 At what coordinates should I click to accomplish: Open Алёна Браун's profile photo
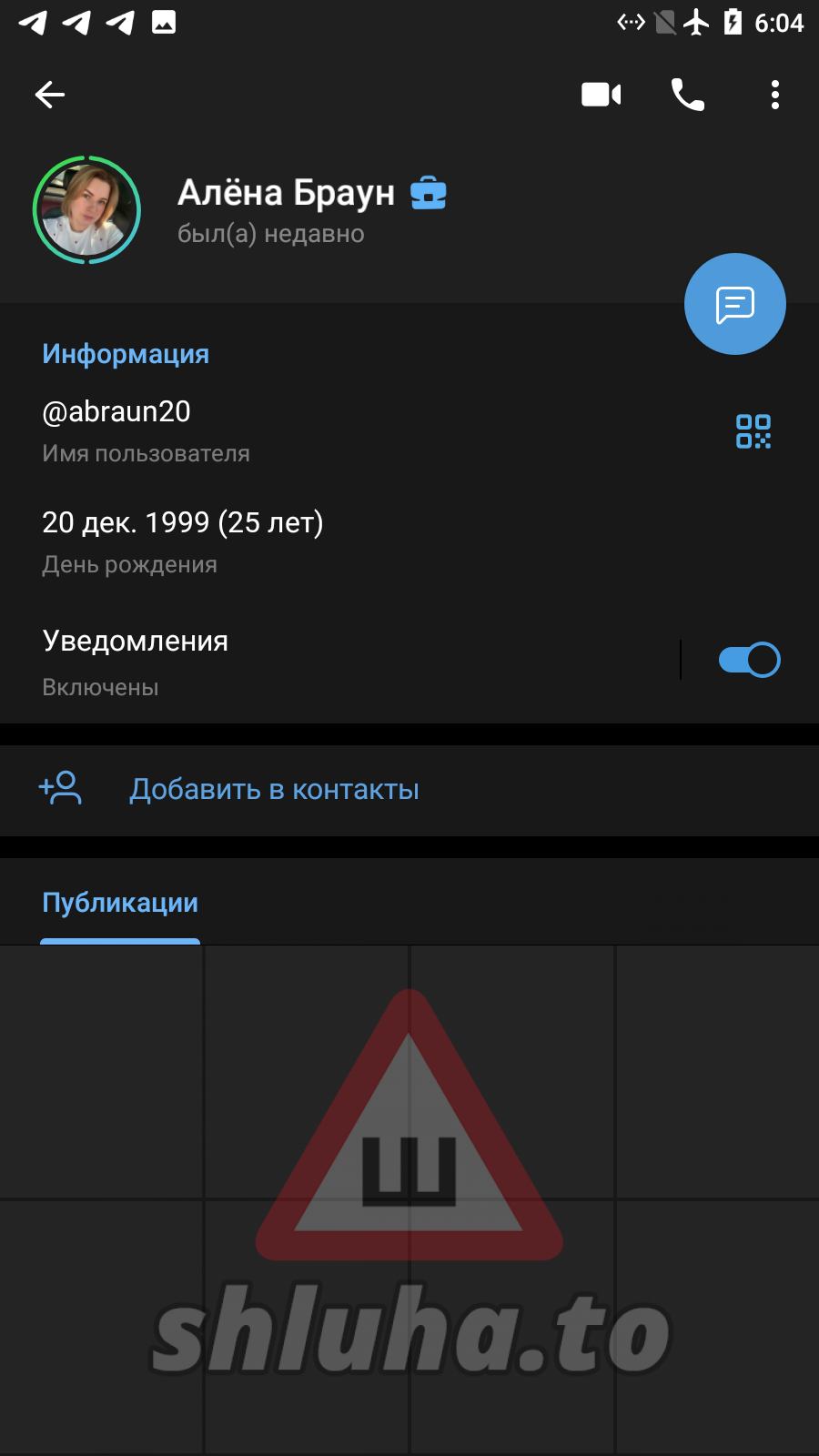pos(87,210)
